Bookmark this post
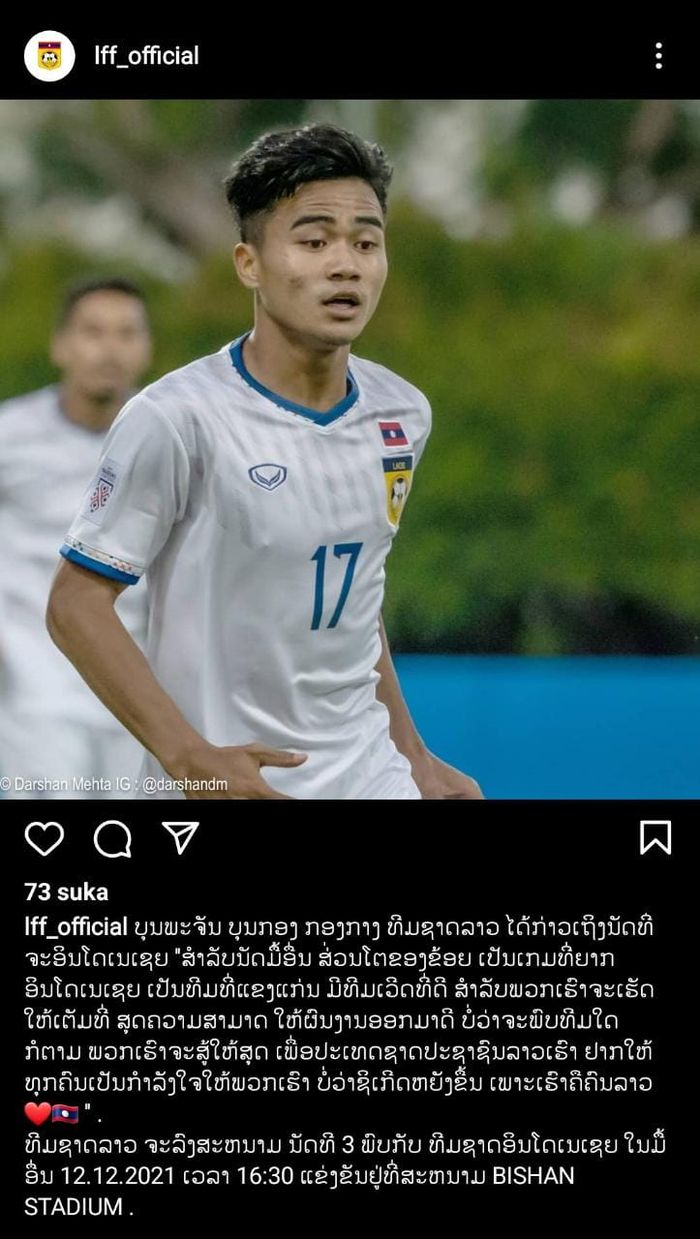 pos(655,838)
